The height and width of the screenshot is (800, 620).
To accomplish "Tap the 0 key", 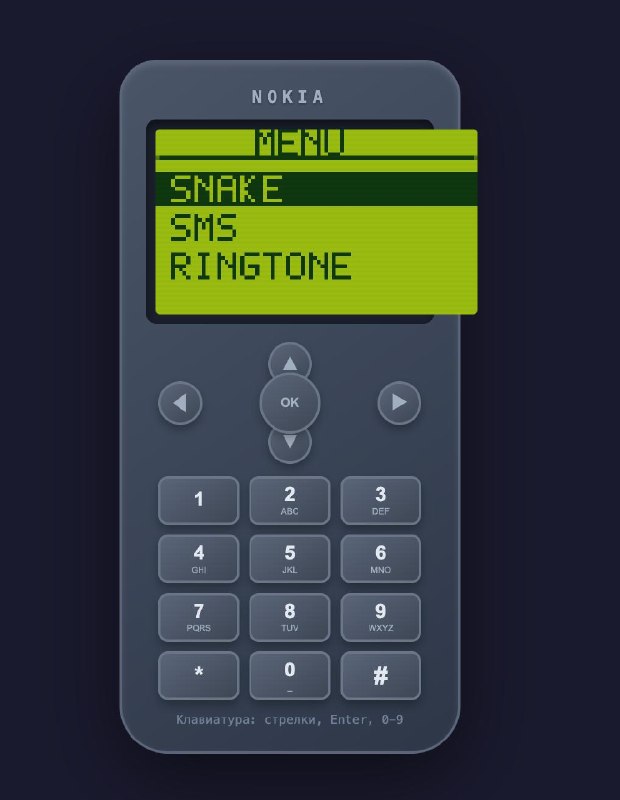I will point(289,675).
